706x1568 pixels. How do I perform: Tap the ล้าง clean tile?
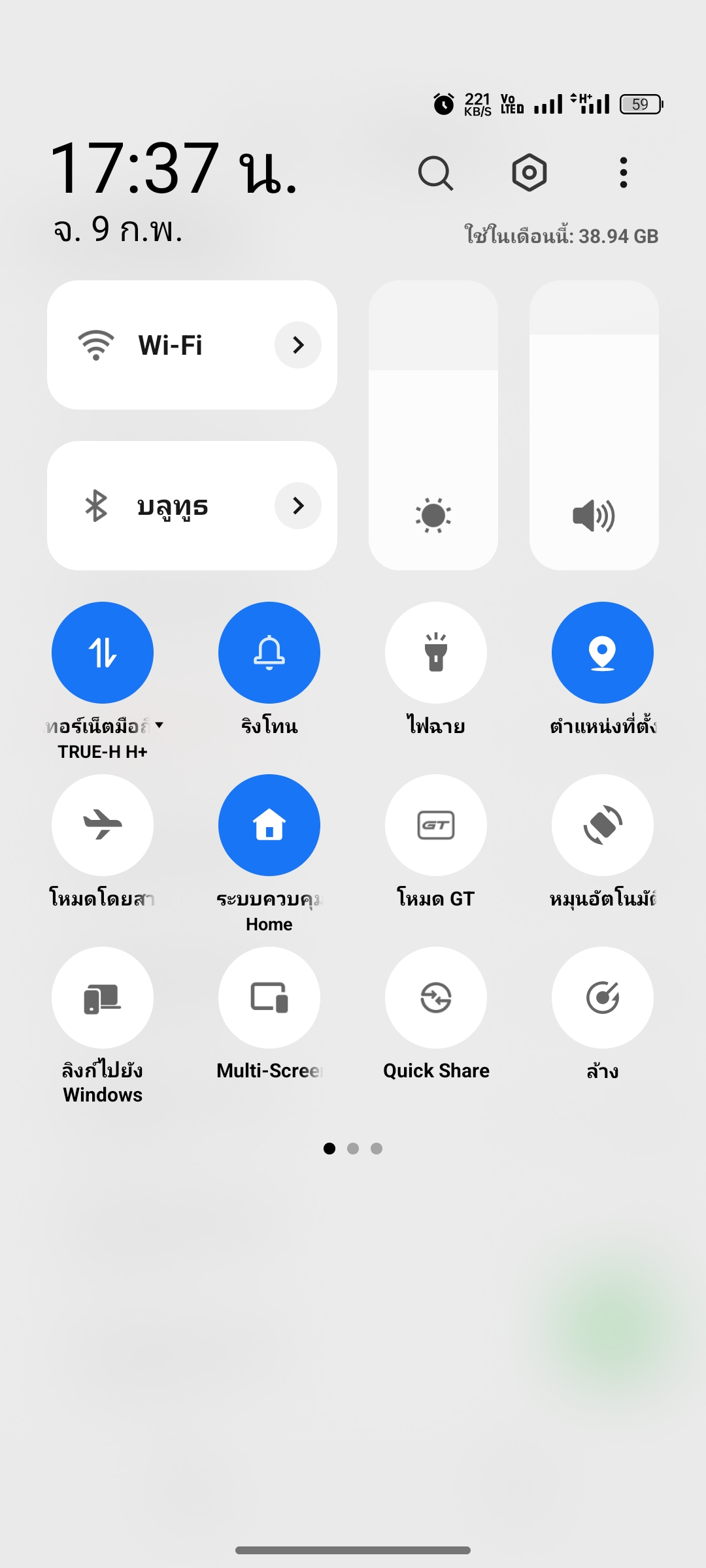coord(603,998)
